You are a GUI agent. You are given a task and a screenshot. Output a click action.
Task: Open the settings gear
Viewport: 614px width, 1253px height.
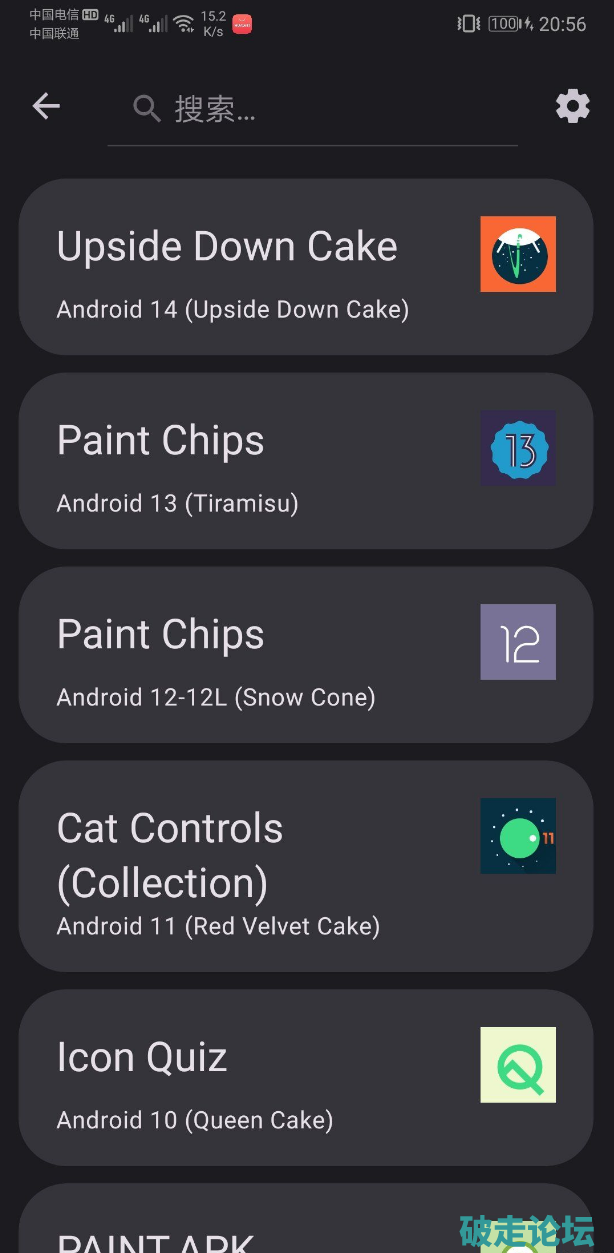tap(572, 106)
